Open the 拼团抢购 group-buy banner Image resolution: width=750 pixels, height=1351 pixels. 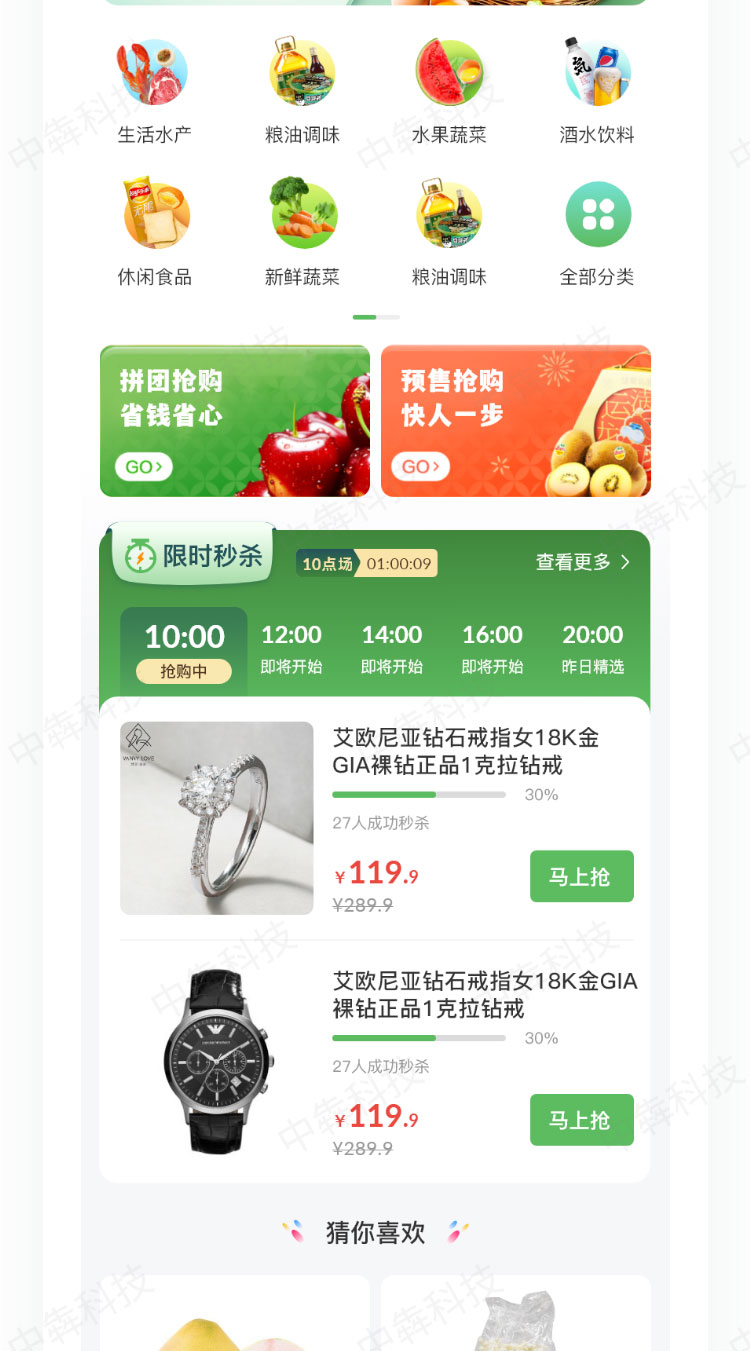(234, 421)
